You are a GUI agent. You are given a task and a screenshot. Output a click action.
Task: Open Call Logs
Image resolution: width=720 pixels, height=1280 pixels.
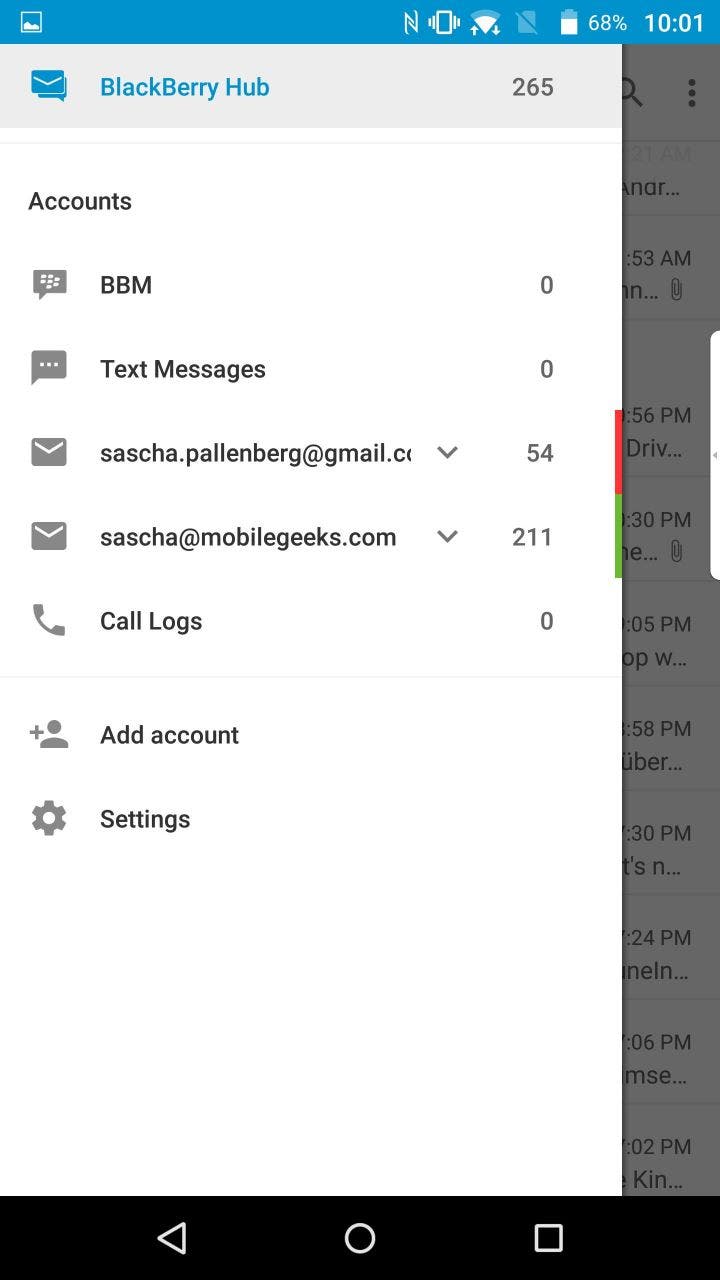click(150, 621)
